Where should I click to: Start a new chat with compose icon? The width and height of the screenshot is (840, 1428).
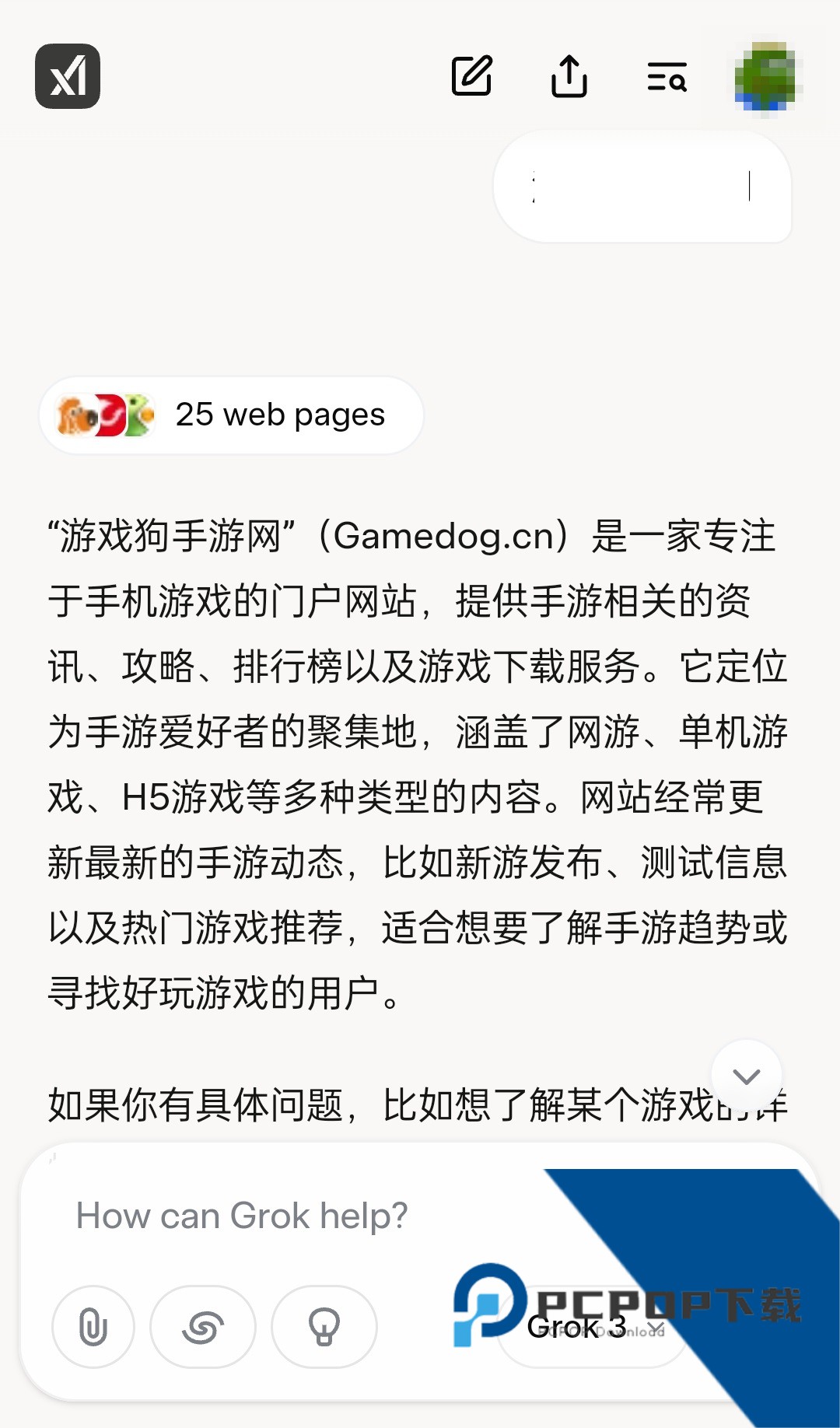click(472, 76)
